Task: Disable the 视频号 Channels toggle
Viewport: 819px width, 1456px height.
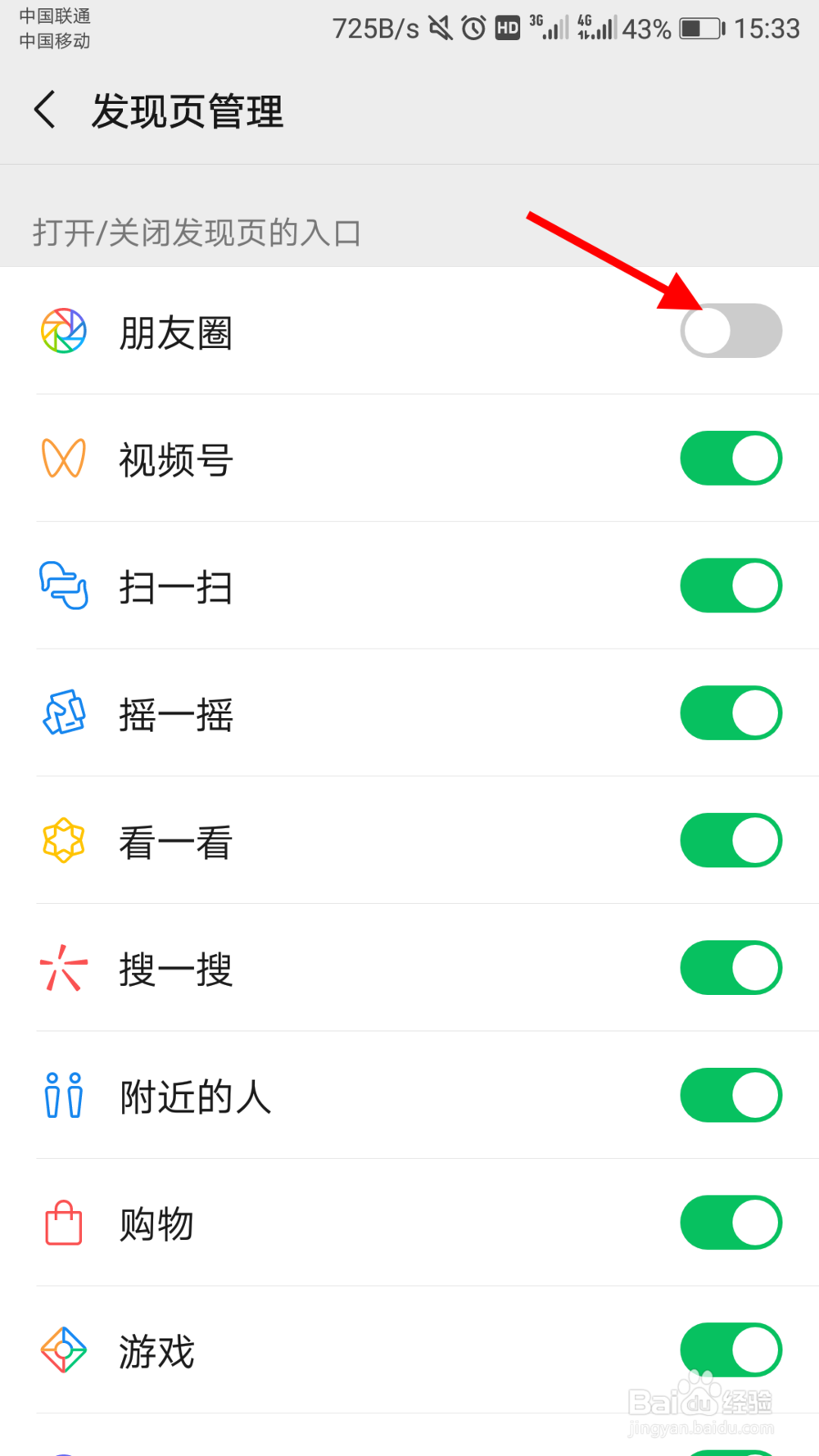Action: coord(731,458)
